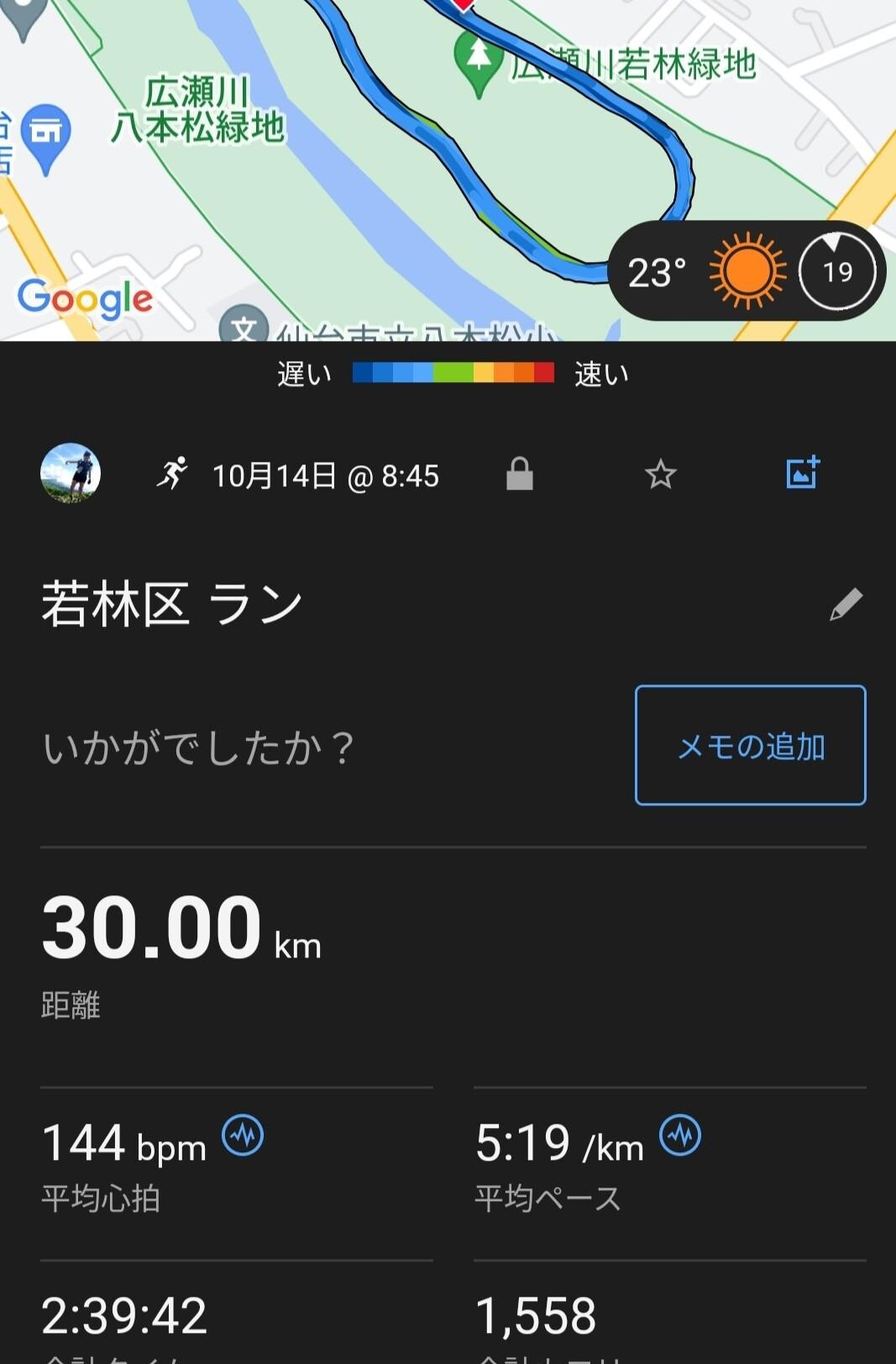Click the tree icon for 広瀬川若林緑地
Screen dimensions: 896x1364
tap(479, 55)
